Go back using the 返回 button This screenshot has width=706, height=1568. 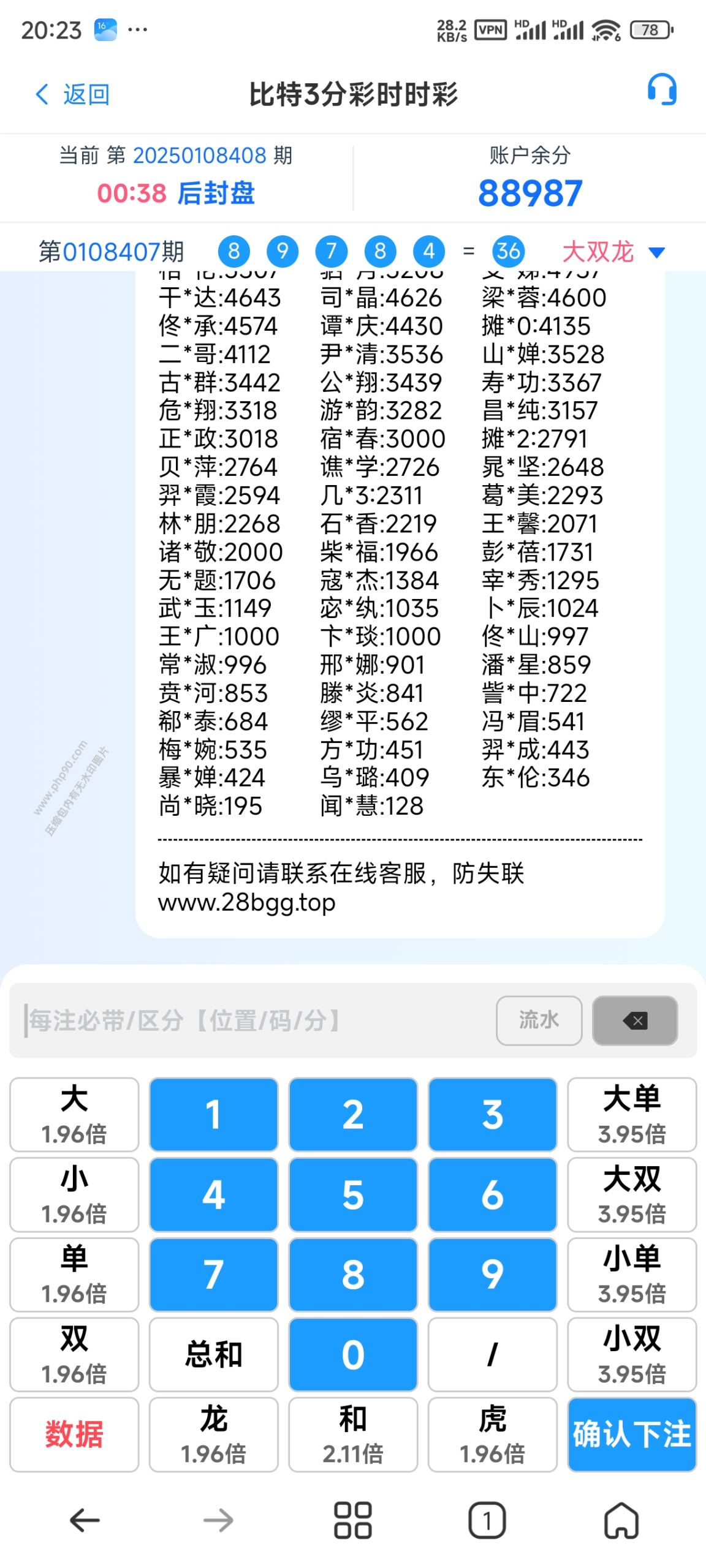[x=72, y=94]
